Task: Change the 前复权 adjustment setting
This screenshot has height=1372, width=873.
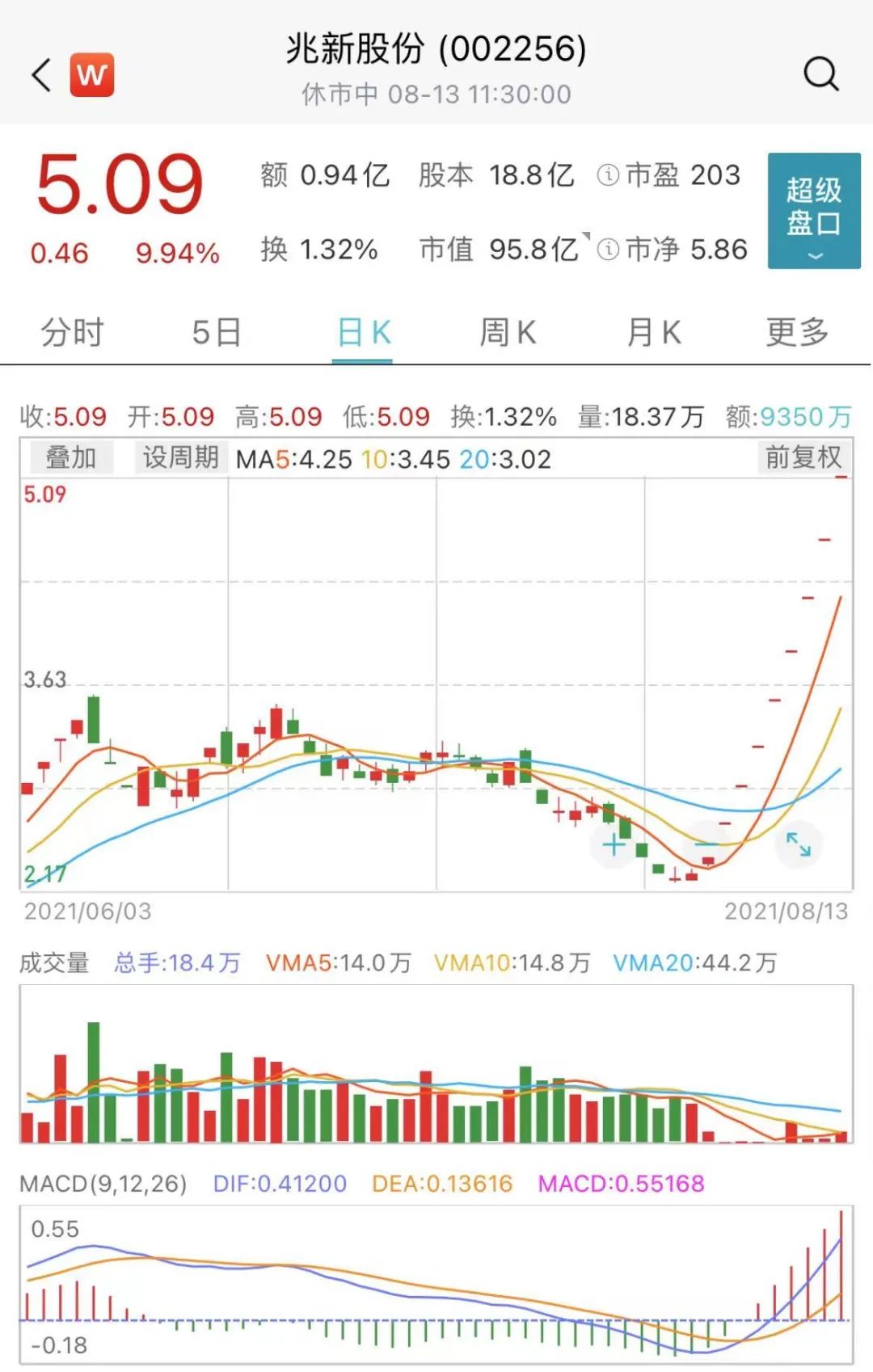Action: tap(803, 458)
